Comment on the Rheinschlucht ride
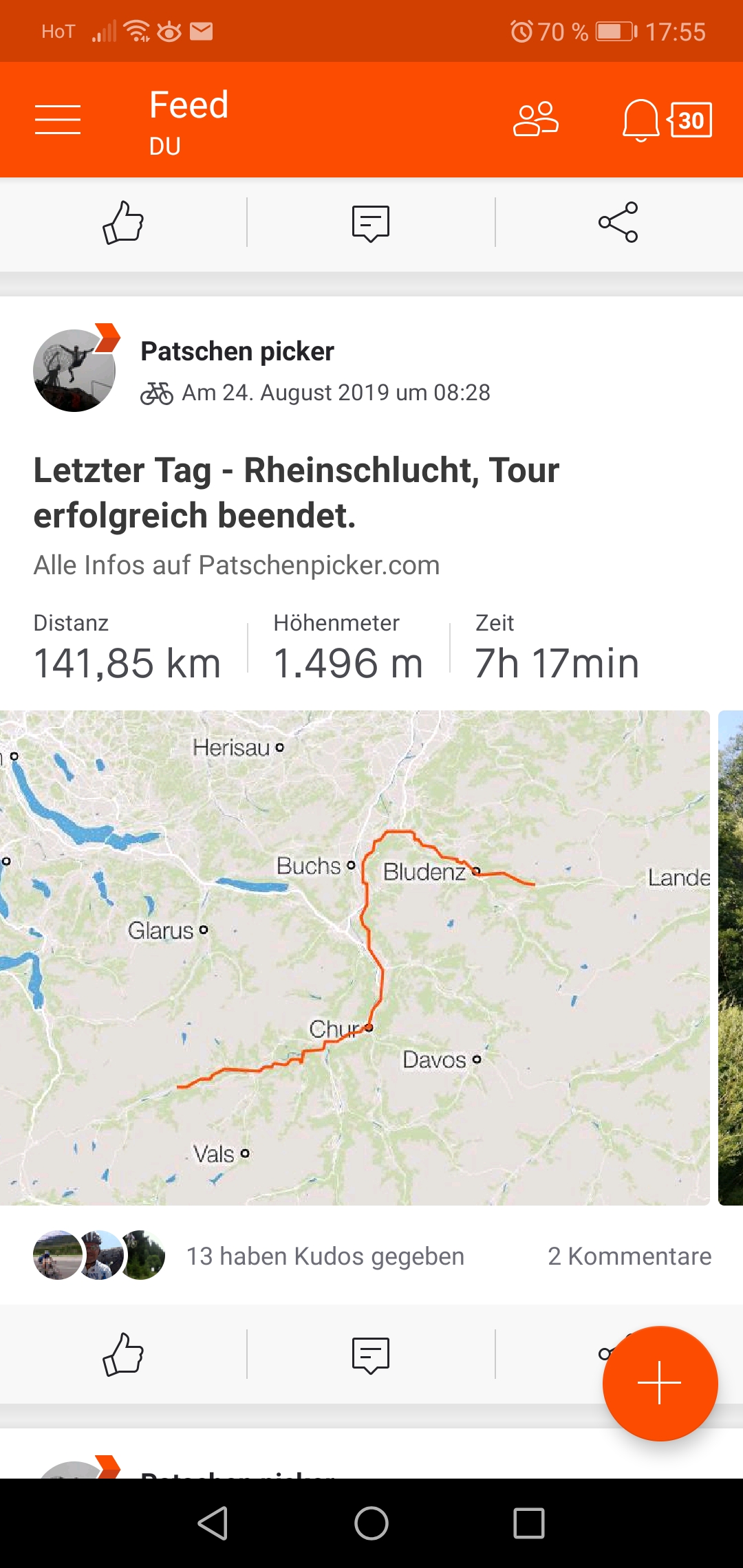743x1568 pixels. [x=371, y=1355]
